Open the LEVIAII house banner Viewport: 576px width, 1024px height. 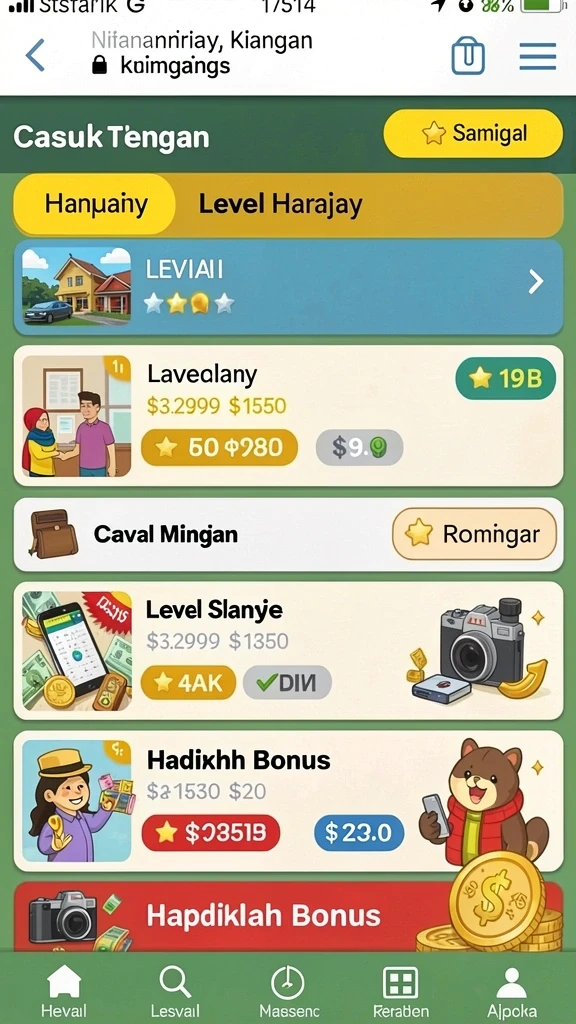point(288,287)
